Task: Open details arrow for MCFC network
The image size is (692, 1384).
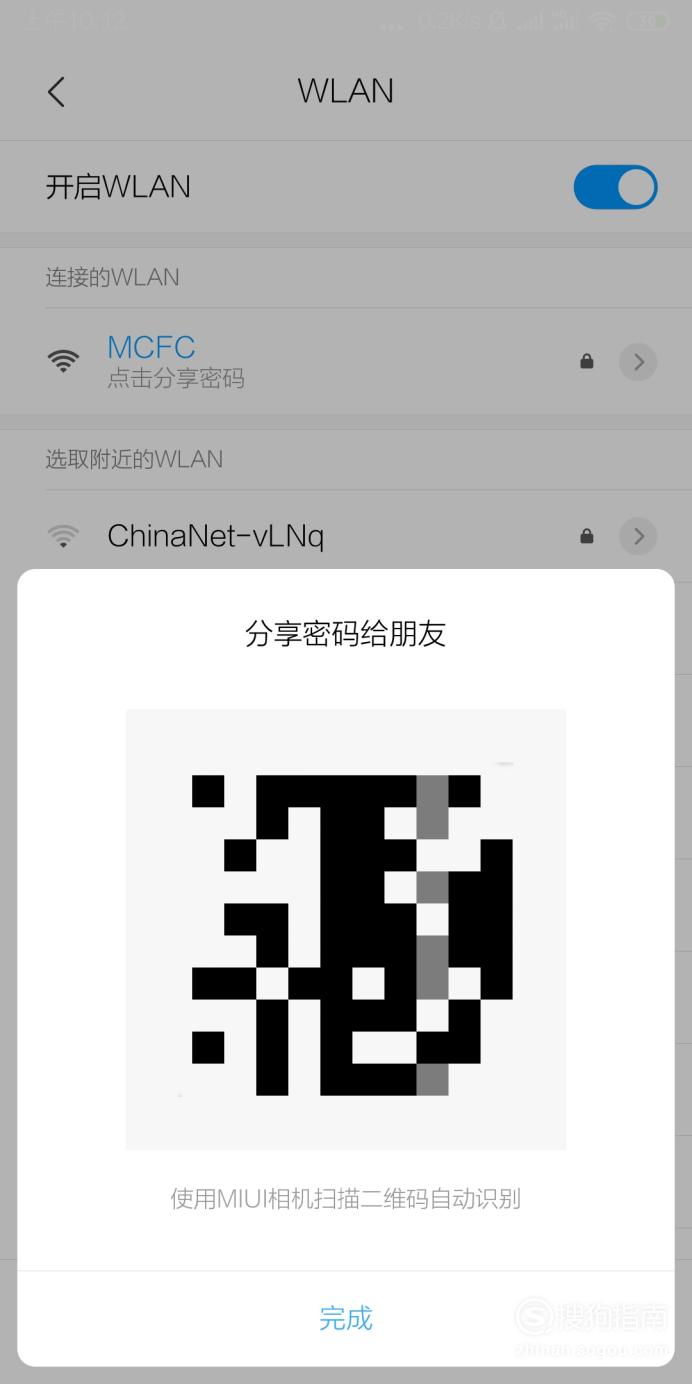Action: (x=638, y=361)
